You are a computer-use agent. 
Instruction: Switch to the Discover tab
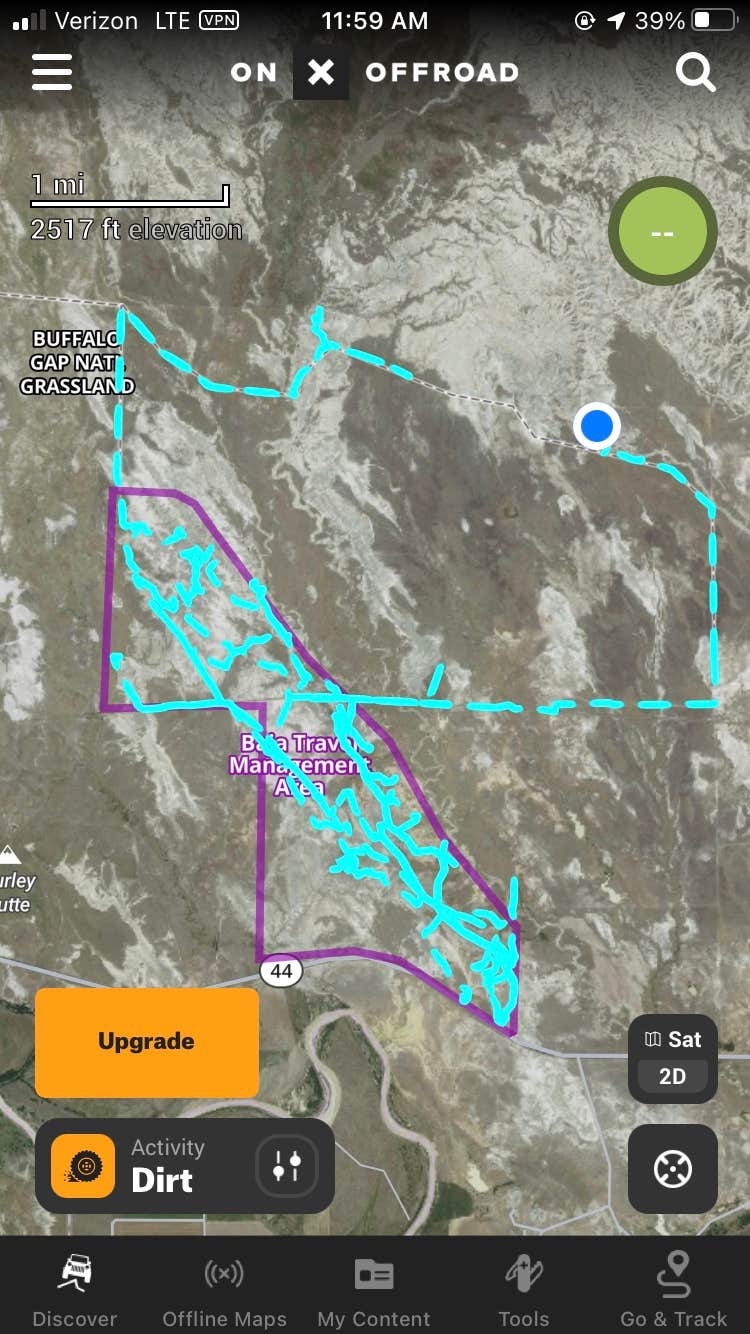[x=75, y=1290]
